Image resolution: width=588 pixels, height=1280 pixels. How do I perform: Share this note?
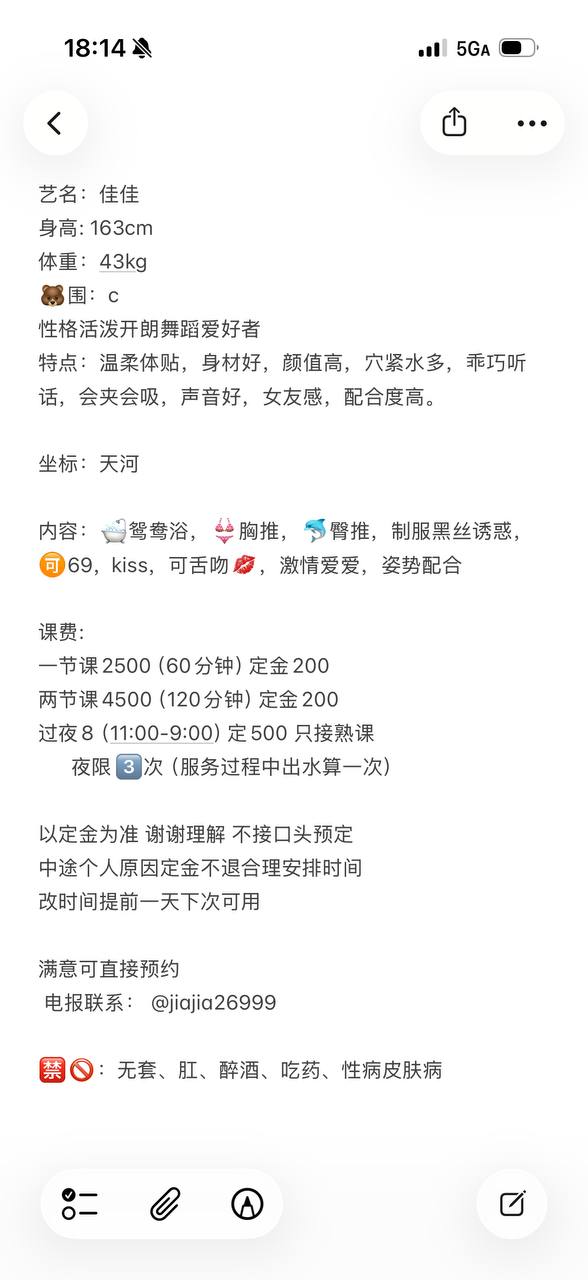click(x=455, y=123)
